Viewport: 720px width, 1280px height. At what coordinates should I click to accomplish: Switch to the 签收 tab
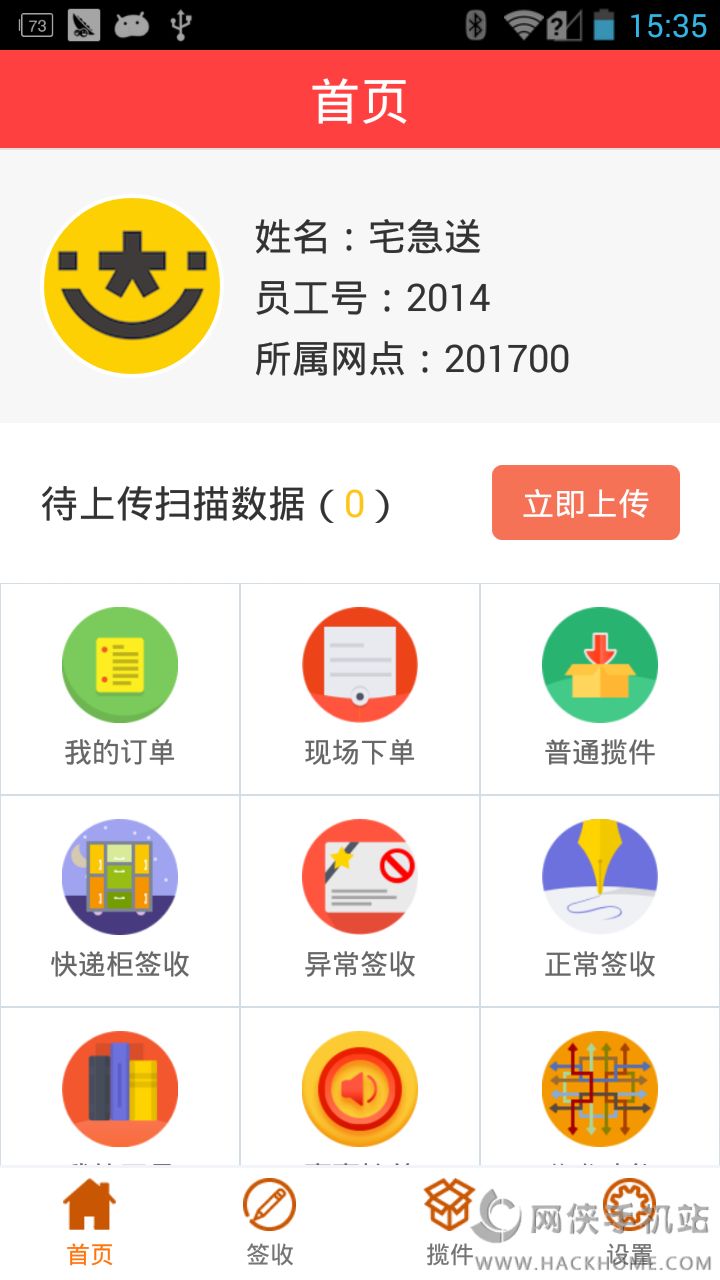click(270, 1222)
